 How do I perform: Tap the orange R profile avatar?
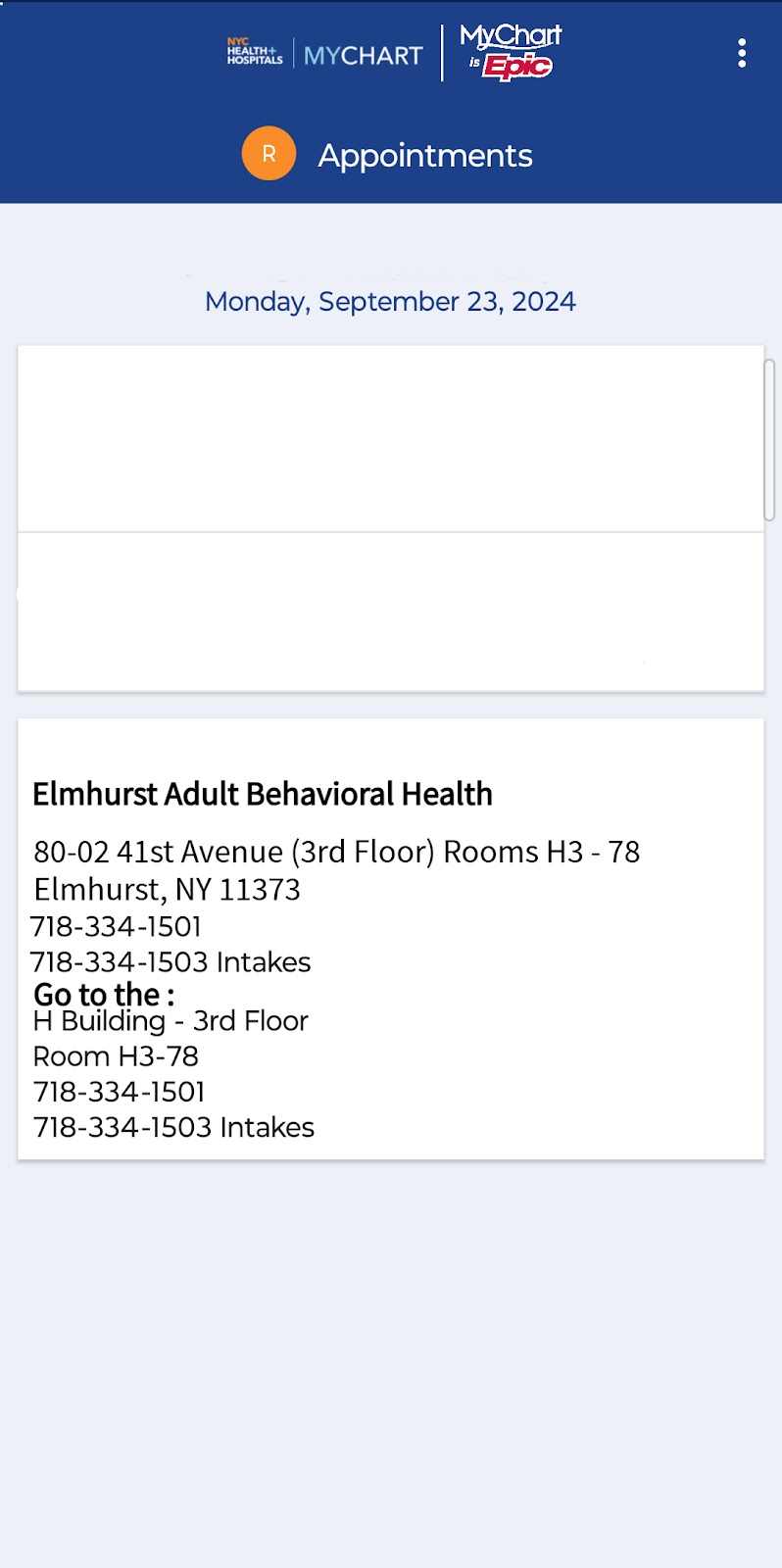pyautogui.click(x=269, y=154)
